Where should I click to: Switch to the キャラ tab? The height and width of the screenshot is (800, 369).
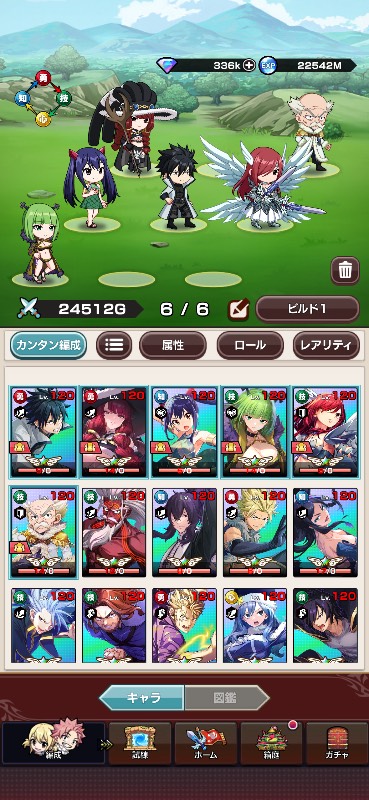pos(141,697)
